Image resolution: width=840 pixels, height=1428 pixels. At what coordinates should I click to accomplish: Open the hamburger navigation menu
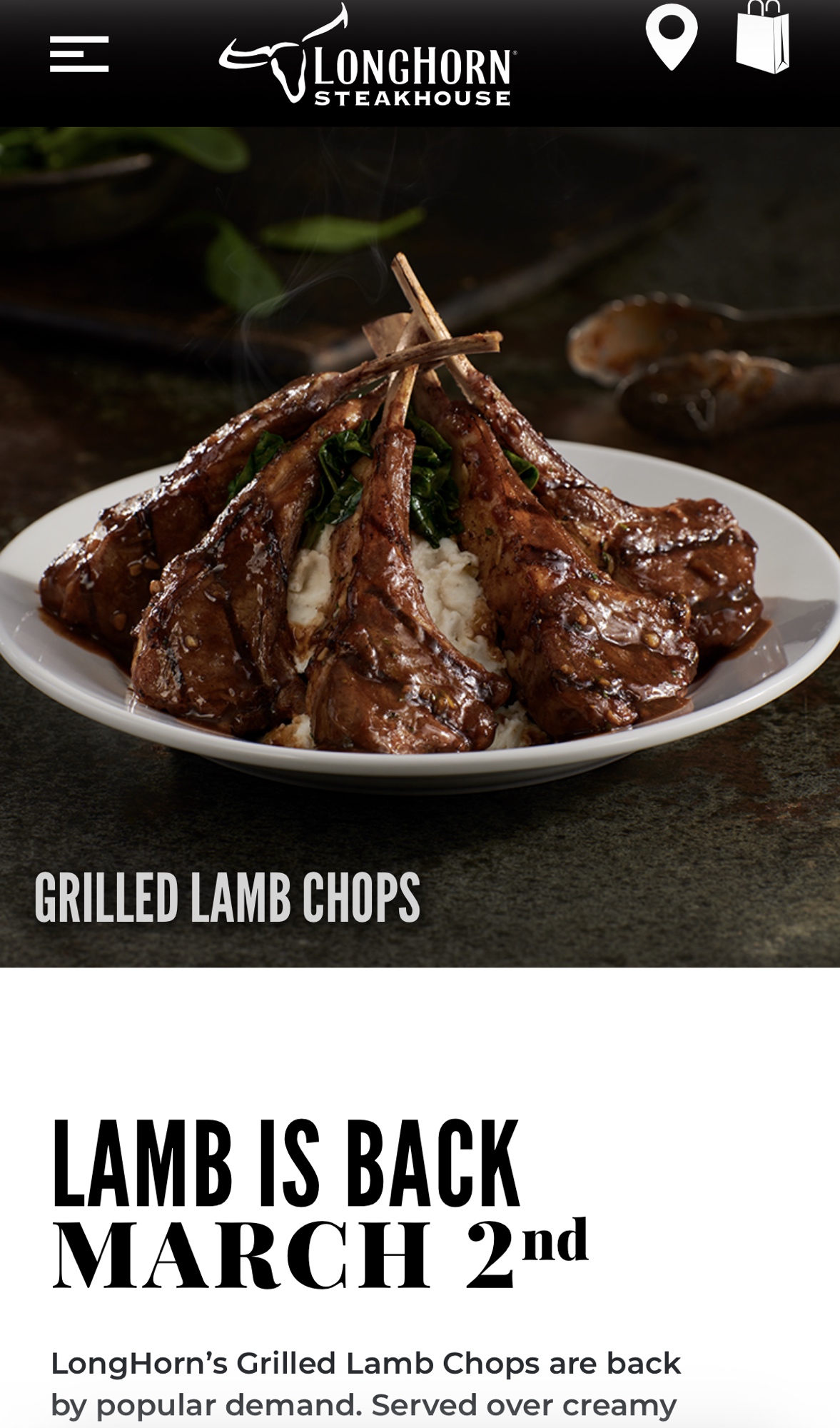coord(79,54)
